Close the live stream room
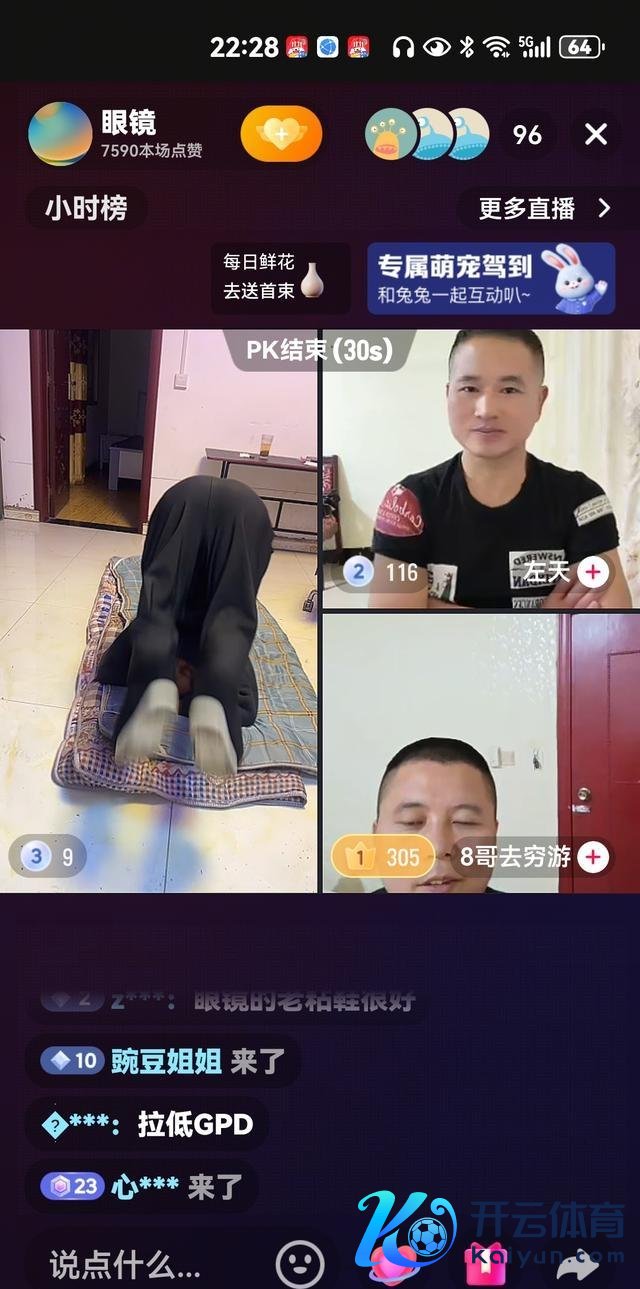This screenshot has height=1289, width=640. click(x=596, y=134)
